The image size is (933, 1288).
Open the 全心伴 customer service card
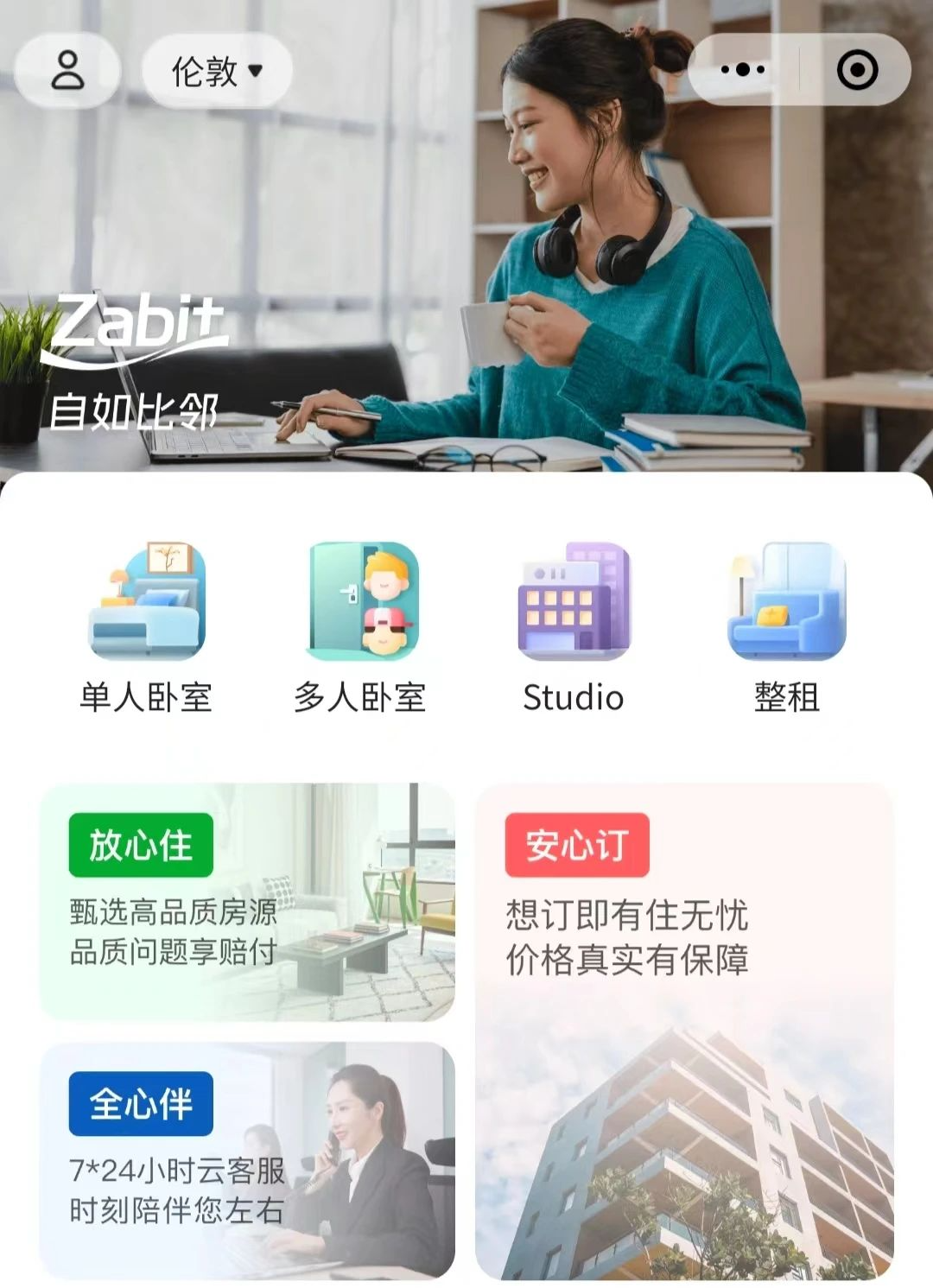tap(247, 1160)
